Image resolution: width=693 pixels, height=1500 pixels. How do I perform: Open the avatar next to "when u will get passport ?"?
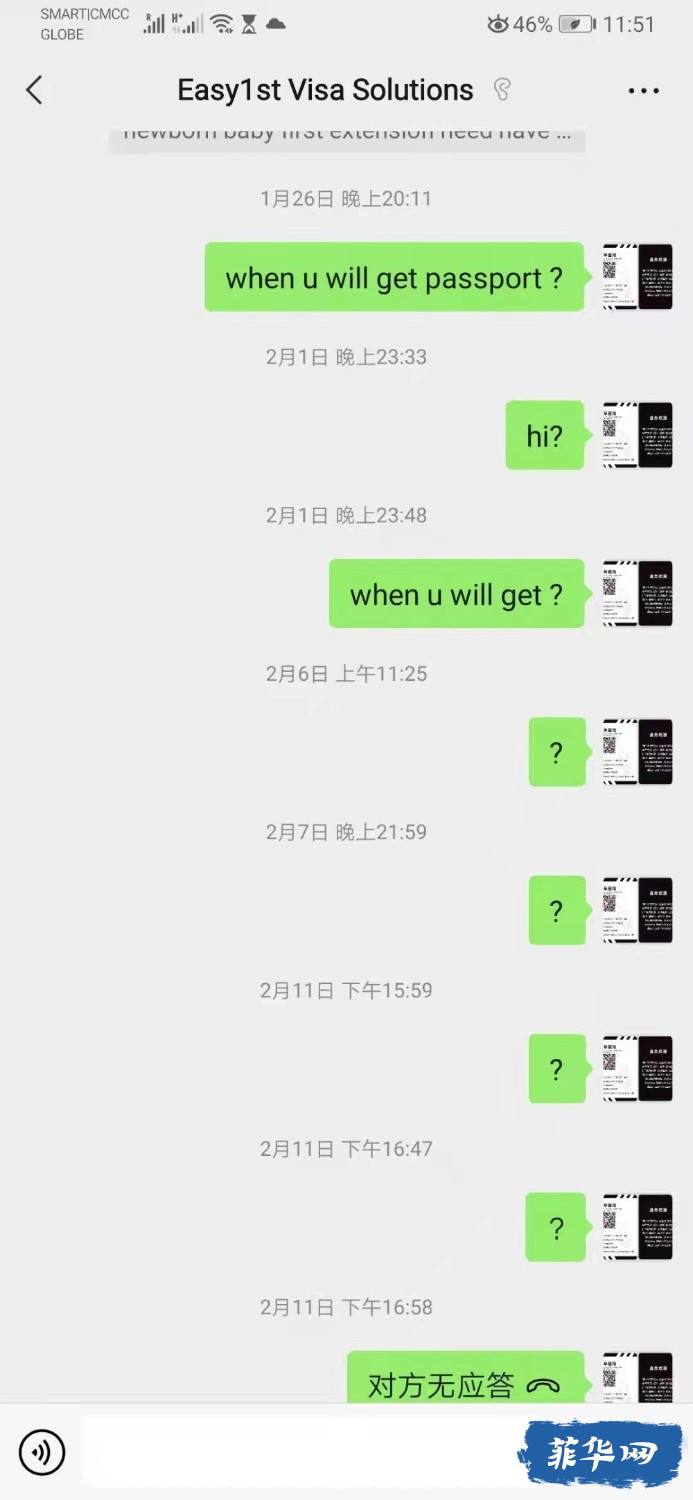637,277
